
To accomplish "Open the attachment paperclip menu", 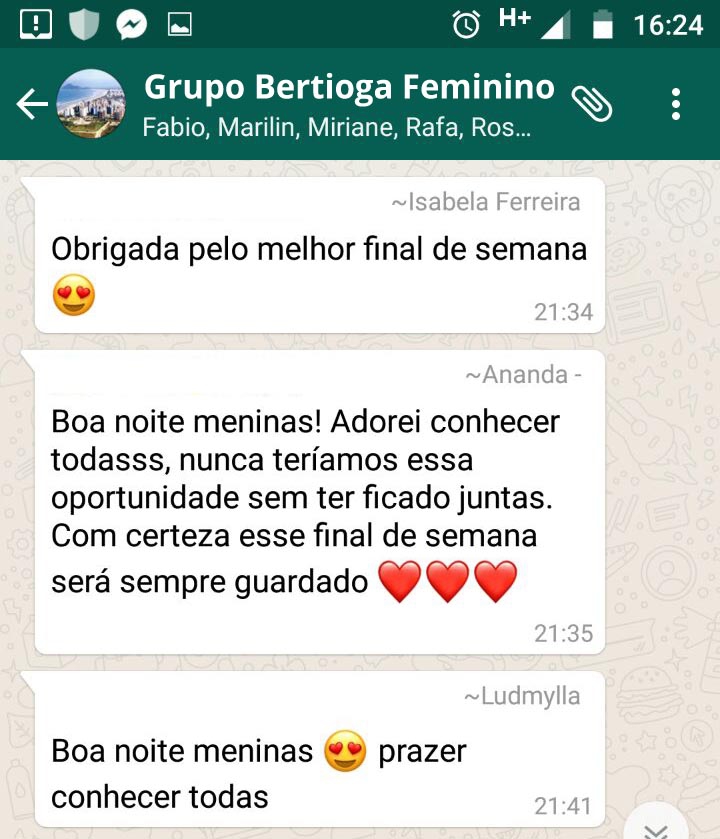I will [x=592, y=103].
